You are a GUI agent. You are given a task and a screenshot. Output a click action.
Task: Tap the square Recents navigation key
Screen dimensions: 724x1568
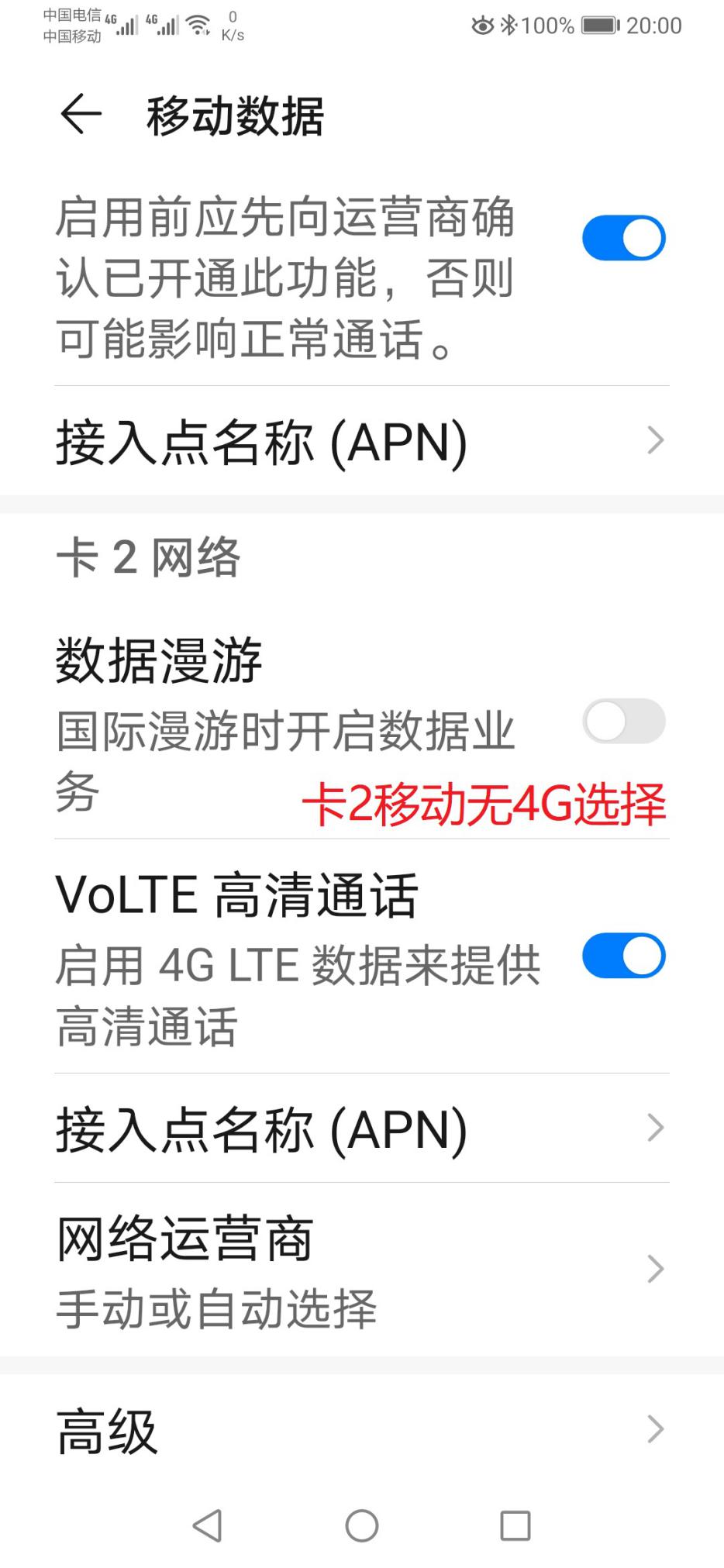tap(514, 1525)
